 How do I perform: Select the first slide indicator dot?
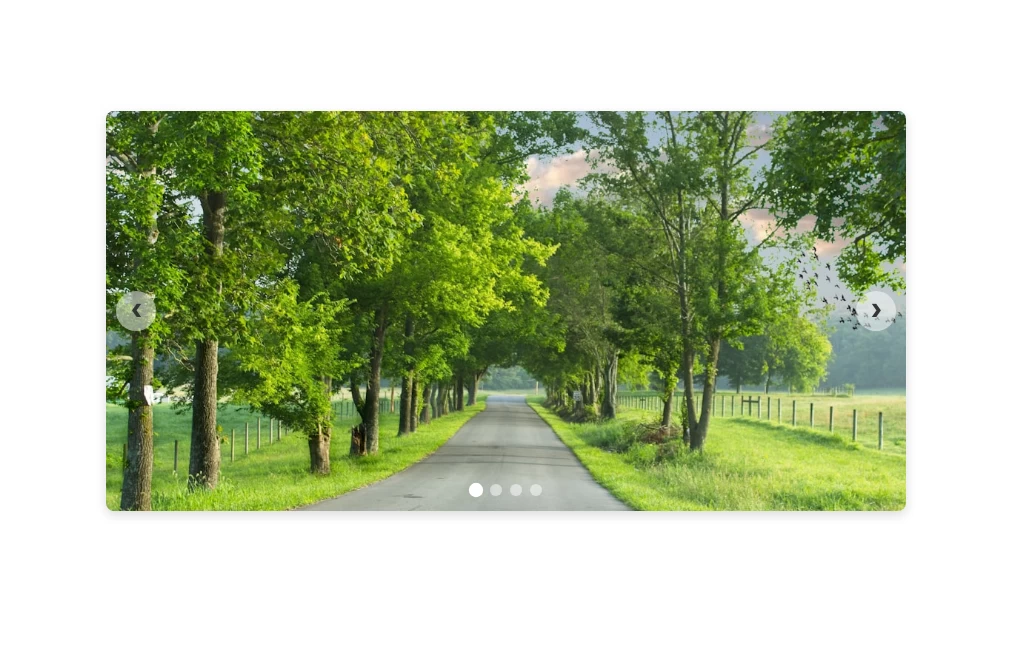(476, 490)
